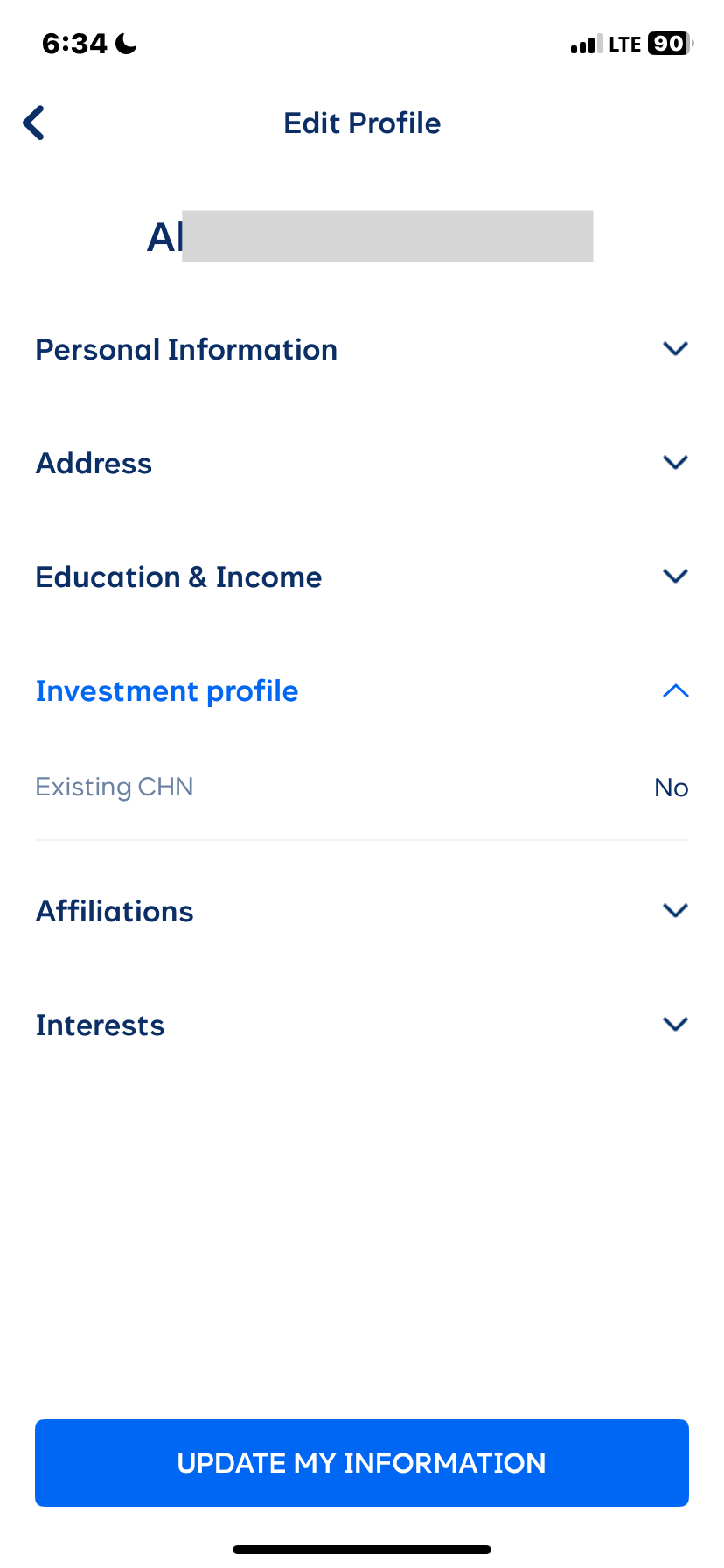This screenshot has height=1568, width=724.
Task: Tap the back arrow icon
Action: point(32,122)
